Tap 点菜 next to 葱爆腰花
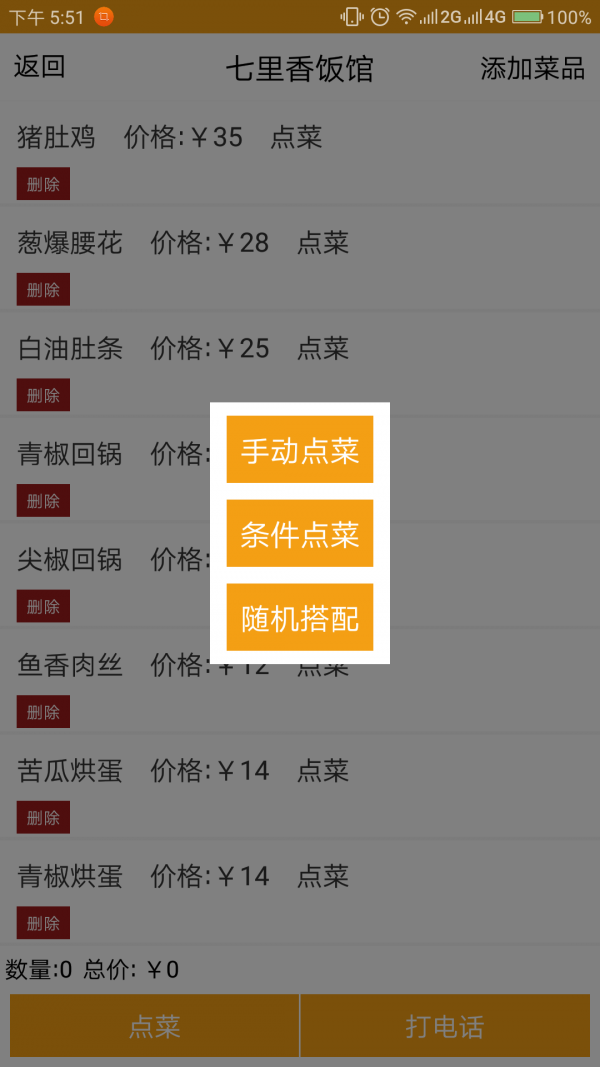Image resolution: width=600 pixels, height=1067 pixels. tap(323, 243)
